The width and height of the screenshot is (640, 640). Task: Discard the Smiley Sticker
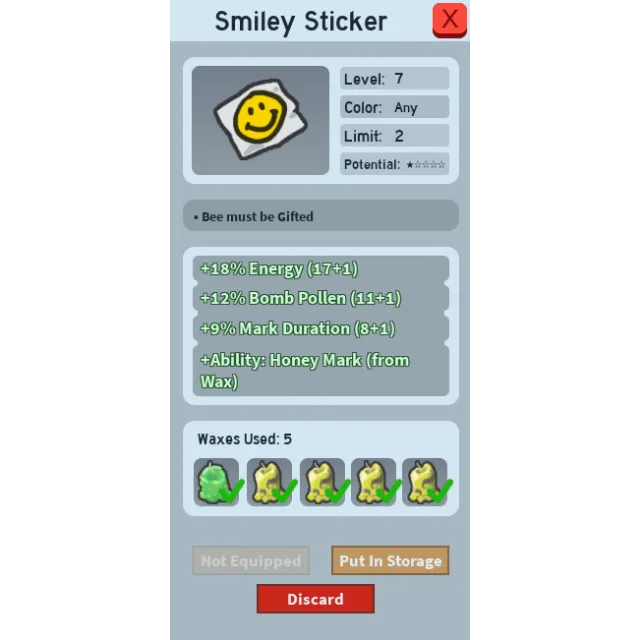pyautogui.click(x=315, y=599)
